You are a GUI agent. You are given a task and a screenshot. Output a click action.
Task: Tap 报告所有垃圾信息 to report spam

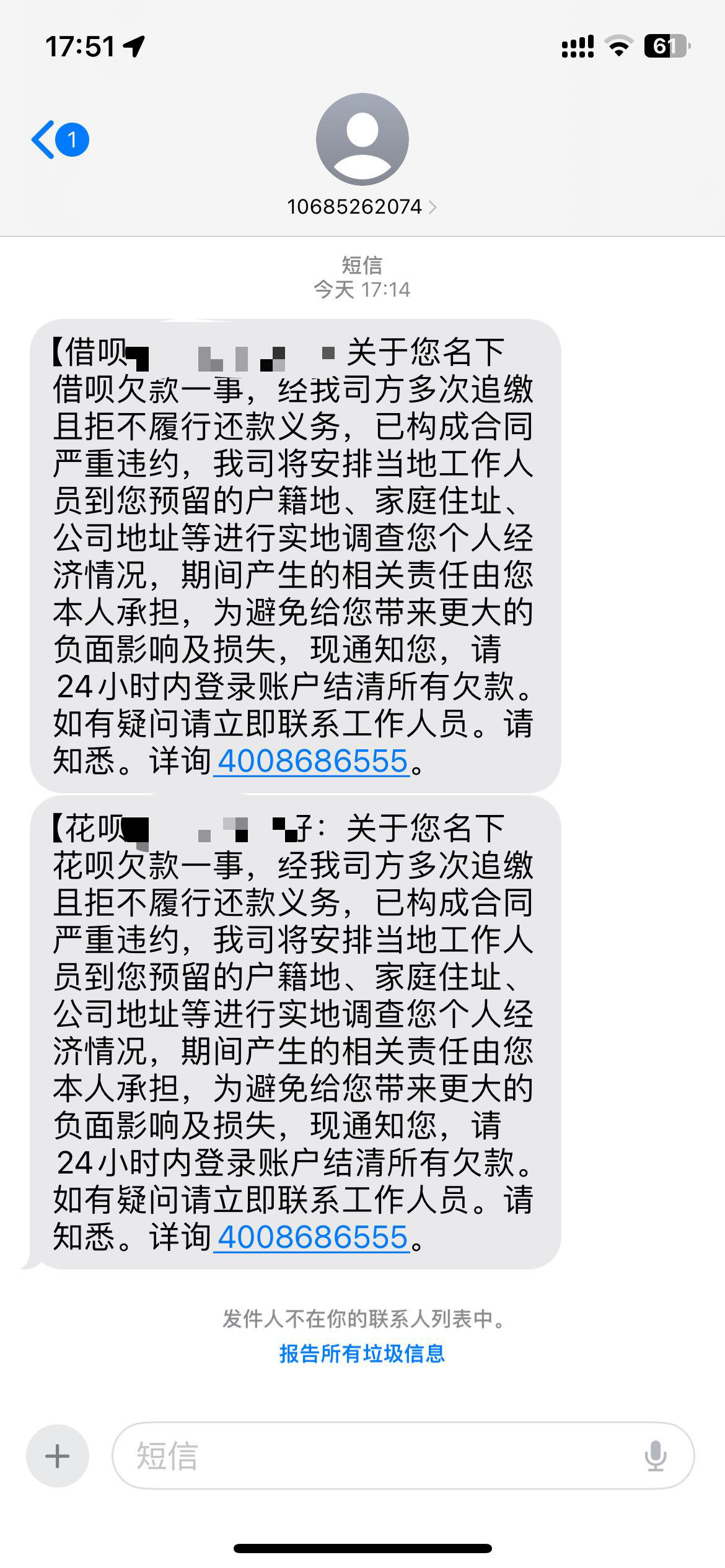click(362, 1354)
